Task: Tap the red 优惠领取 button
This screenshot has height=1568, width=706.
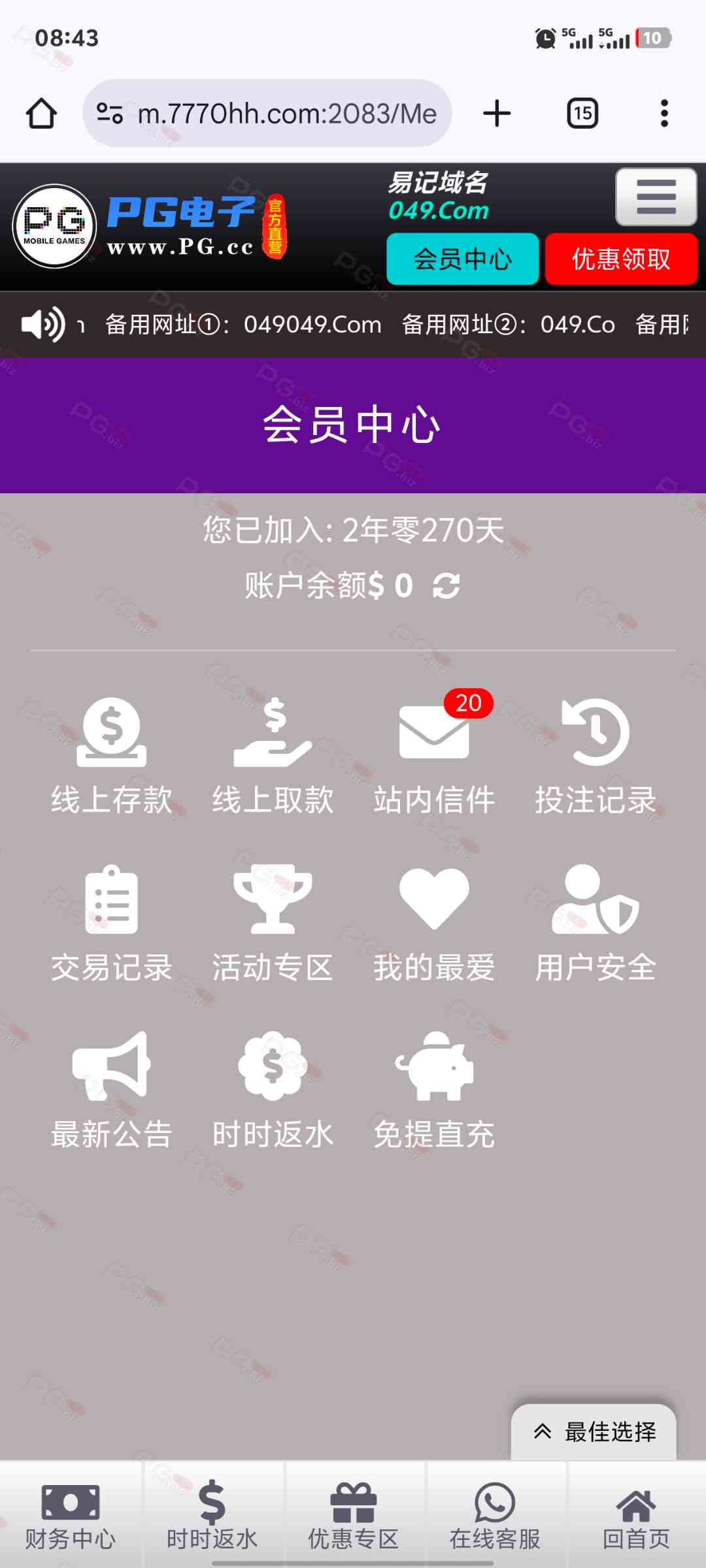Action: (620, 259)
